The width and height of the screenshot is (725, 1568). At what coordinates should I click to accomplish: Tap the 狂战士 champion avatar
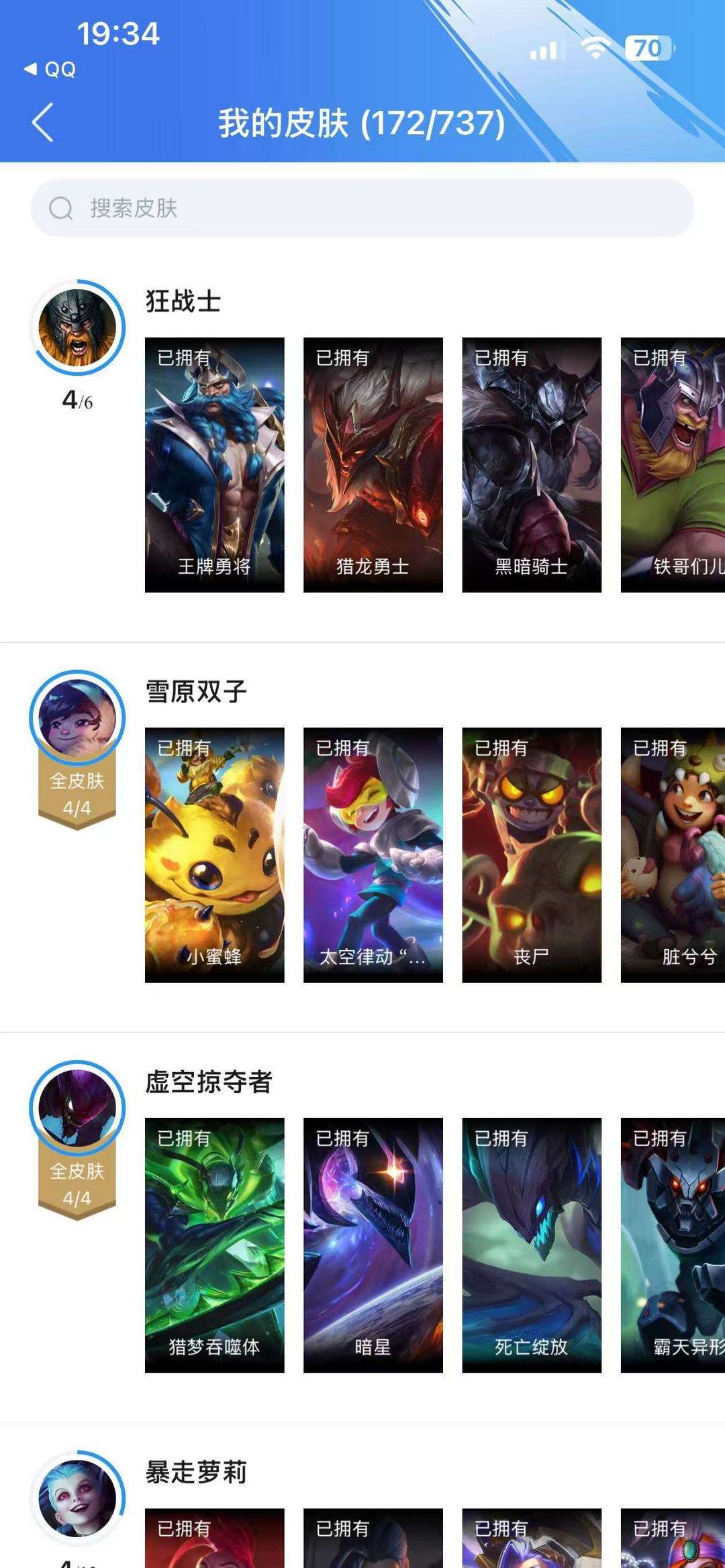click(x=77, y=327)
